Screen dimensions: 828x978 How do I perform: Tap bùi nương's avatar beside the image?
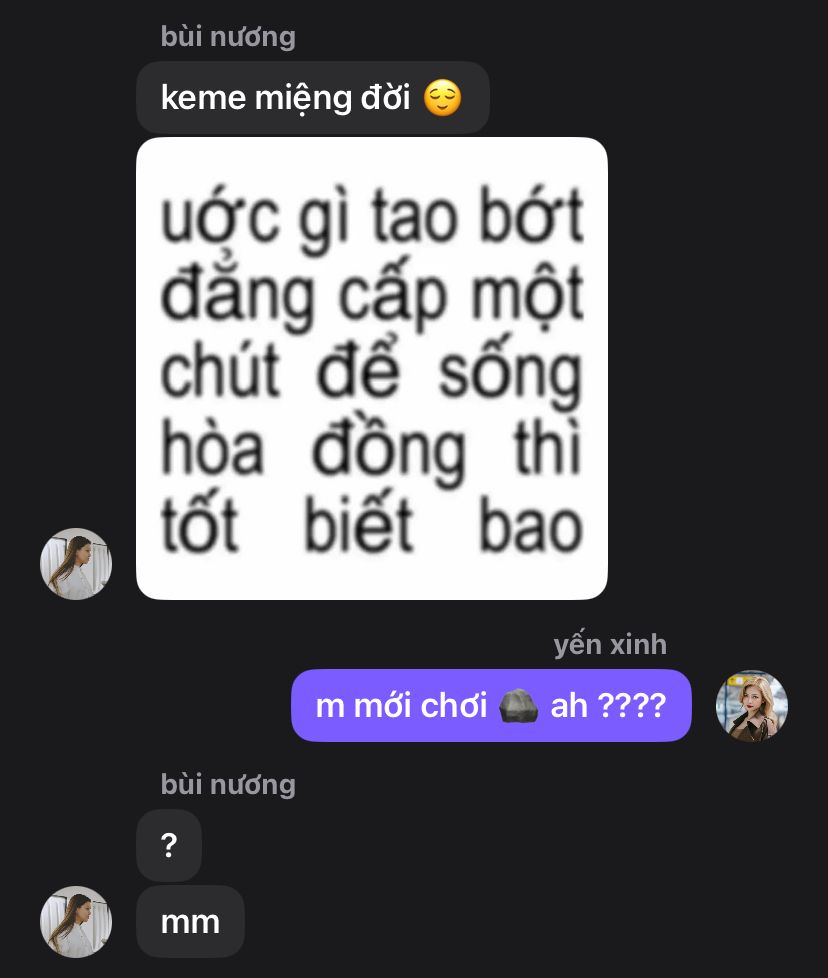pyautogui.click(x=76, y=564)
